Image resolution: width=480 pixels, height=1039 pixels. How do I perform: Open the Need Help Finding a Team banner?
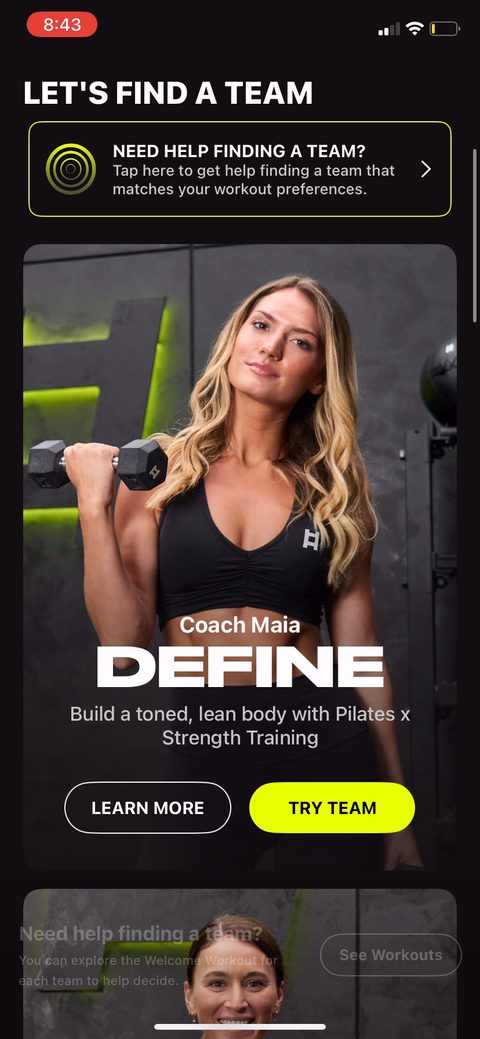tap(240, 169)
